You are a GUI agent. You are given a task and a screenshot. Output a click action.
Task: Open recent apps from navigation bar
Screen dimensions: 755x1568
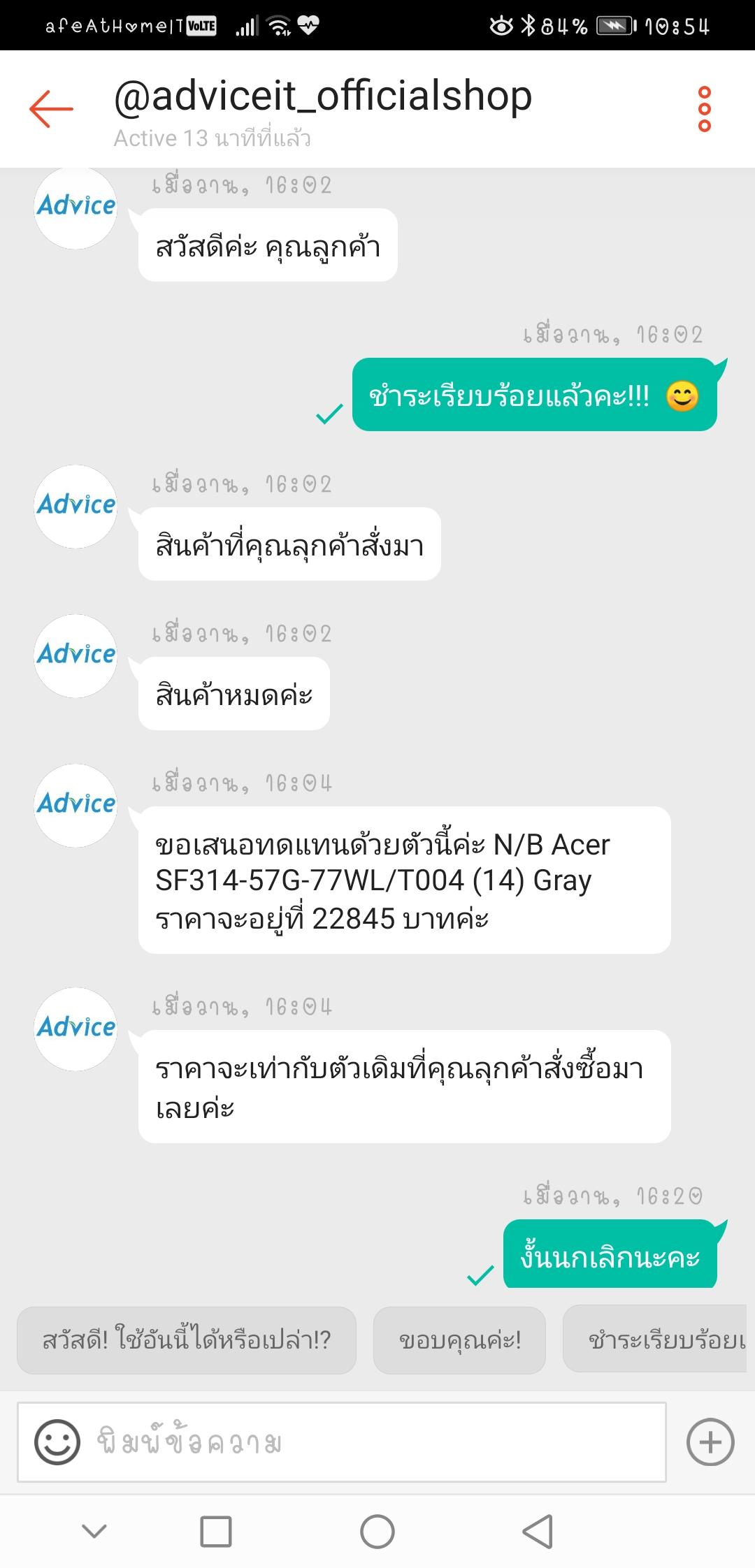pyautogui.click(x=216, y=1532)
